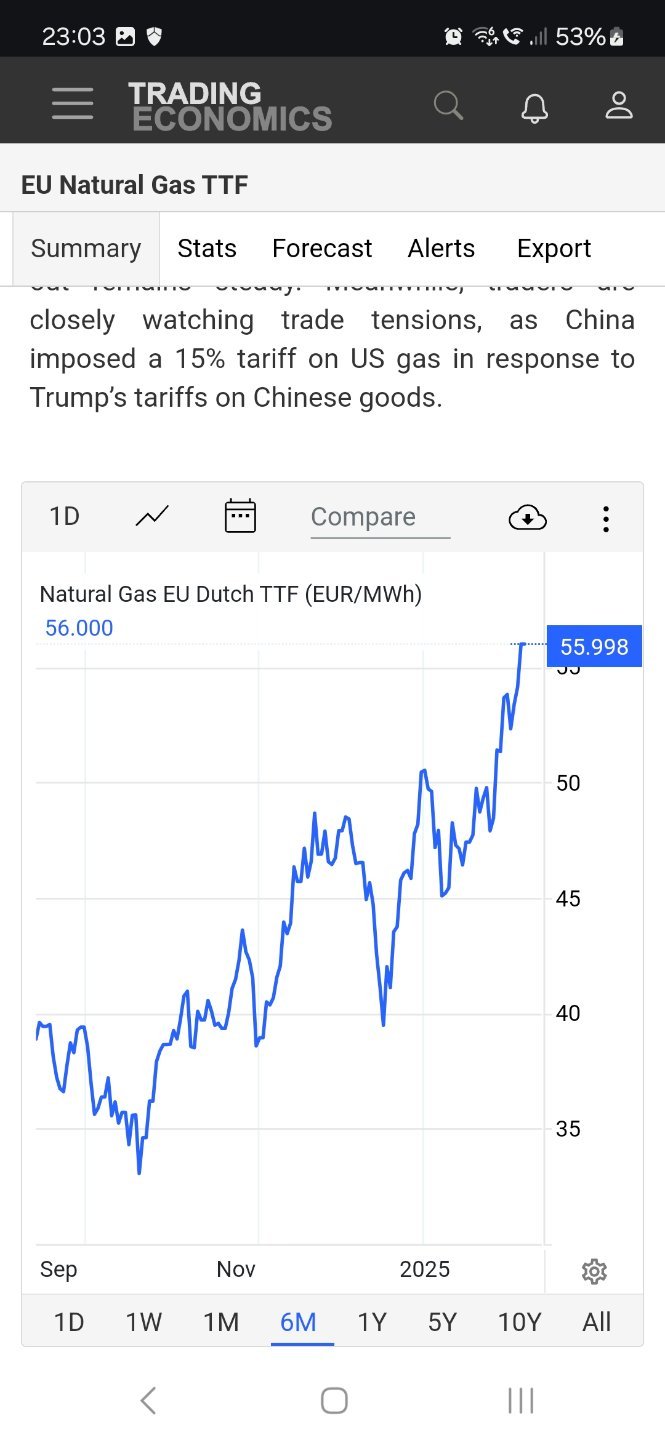Tap the Compare input field
This screenshot has height=1440, width=665.
[x=380, y=517]
